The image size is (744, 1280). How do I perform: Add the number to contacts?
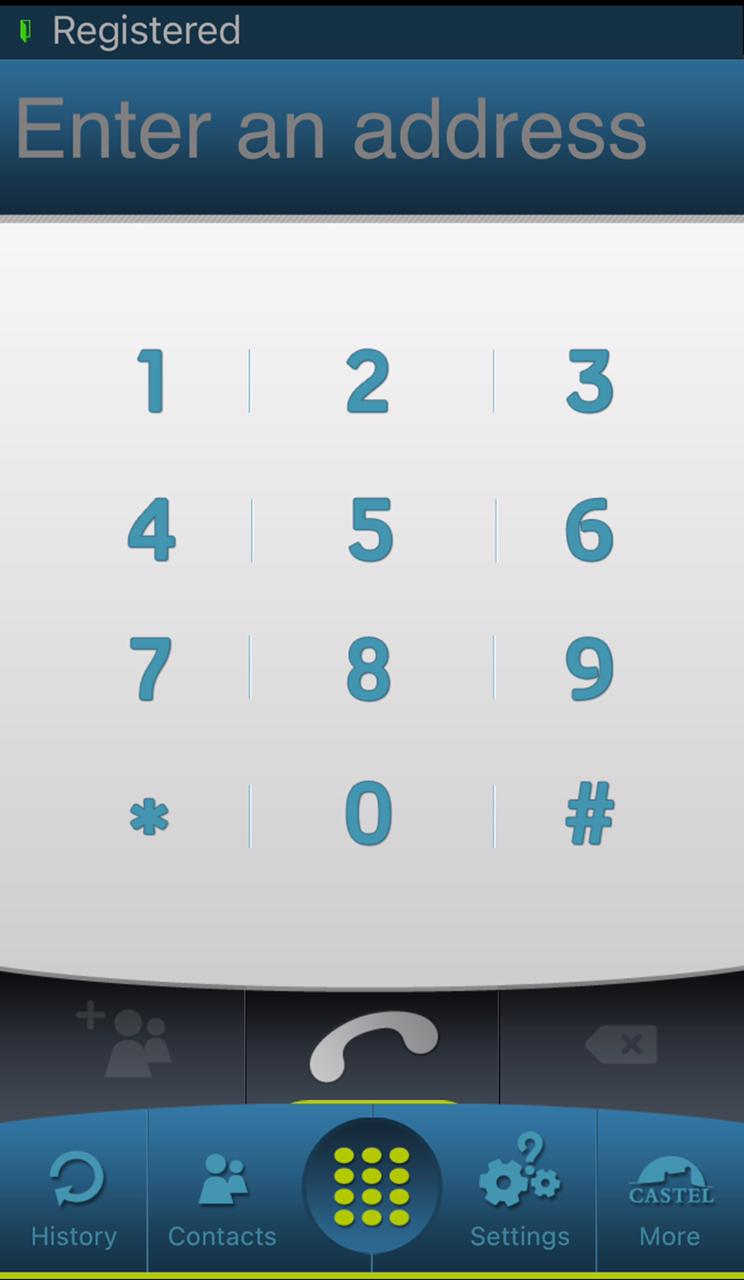tap(124, 1044)
